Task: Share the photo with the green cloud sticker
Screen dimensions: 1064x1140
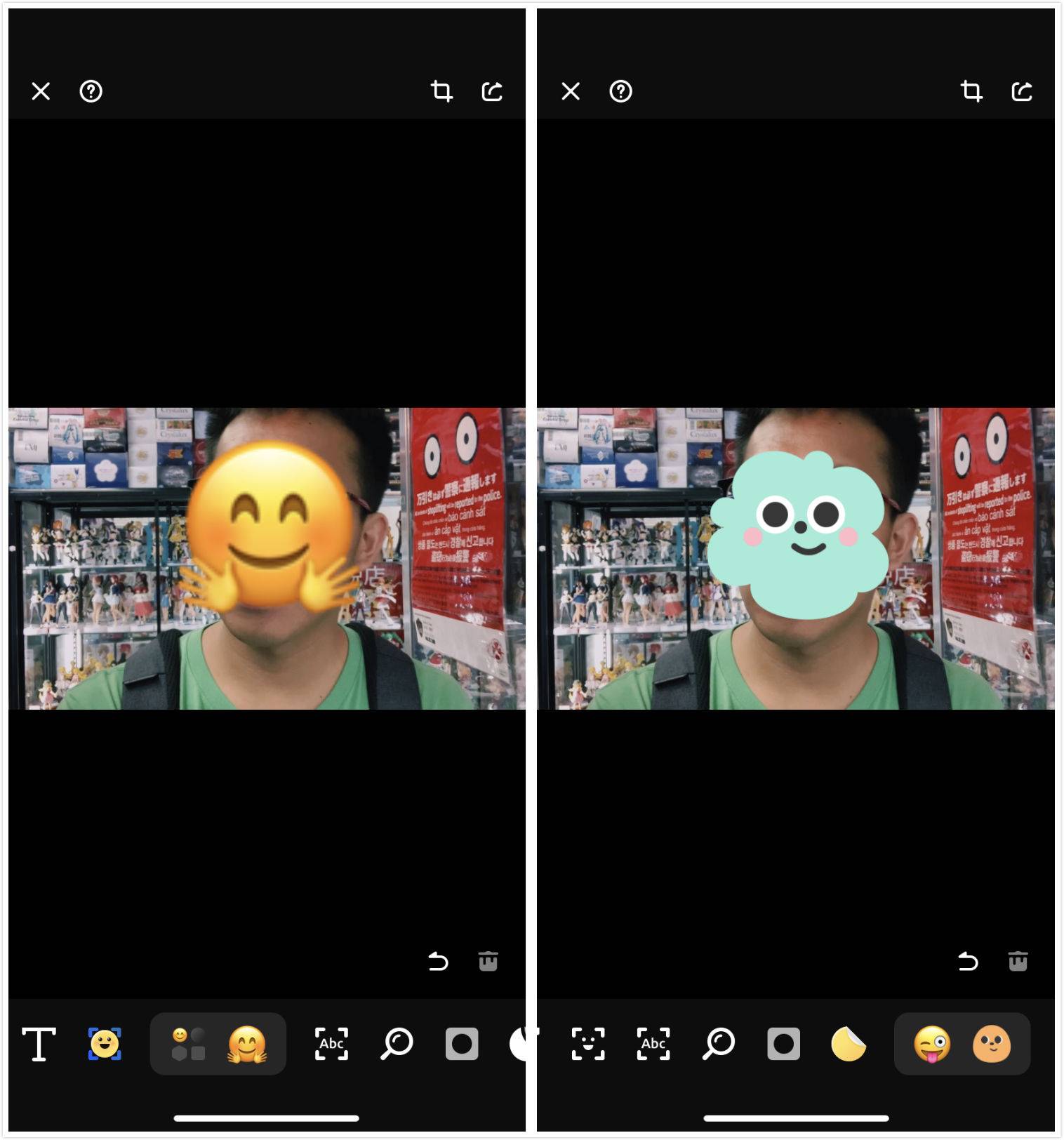Action: coord(1022,91)
